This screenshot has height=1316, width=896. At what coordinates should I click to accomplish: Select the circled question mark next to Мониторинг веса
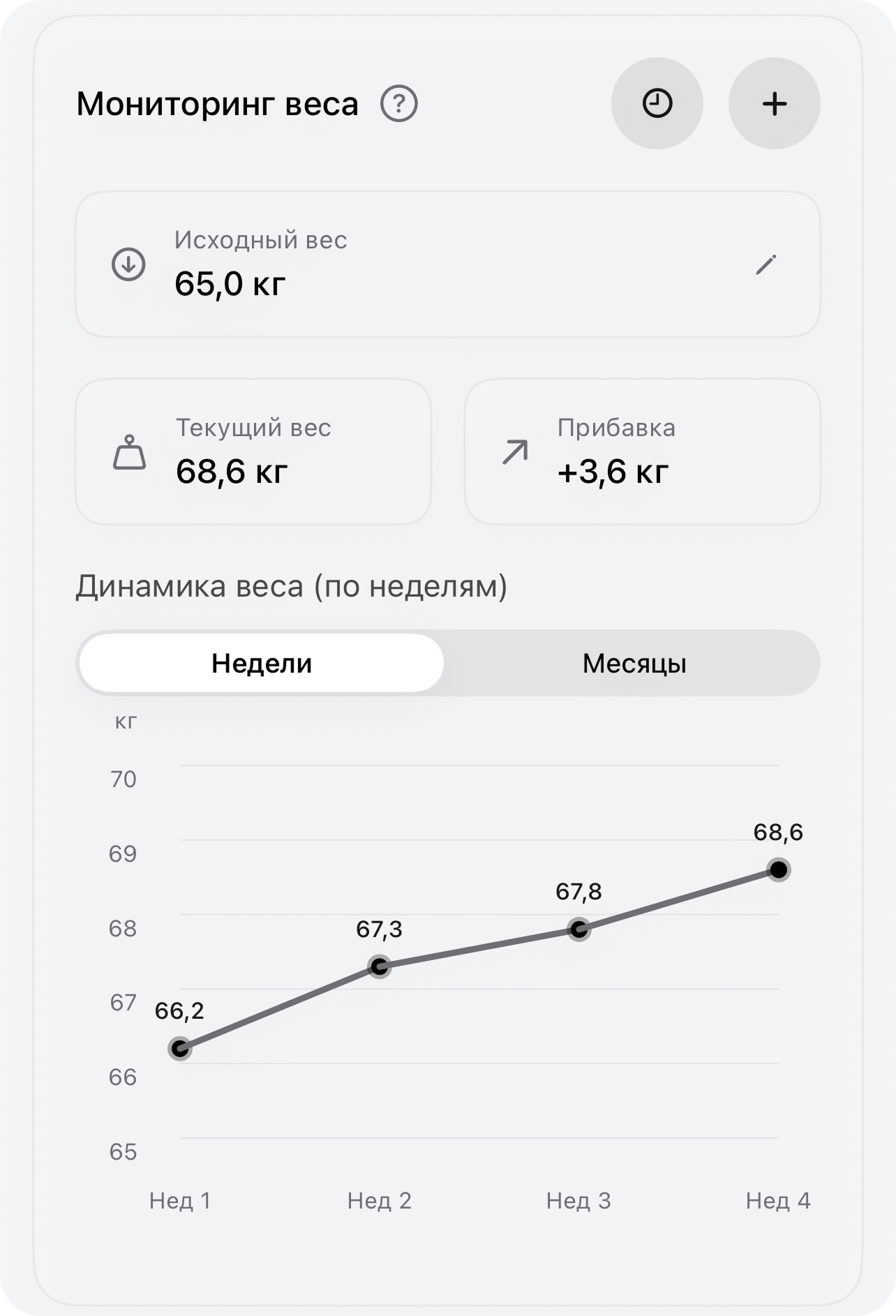pyautogui.click(x=398, y=103)
